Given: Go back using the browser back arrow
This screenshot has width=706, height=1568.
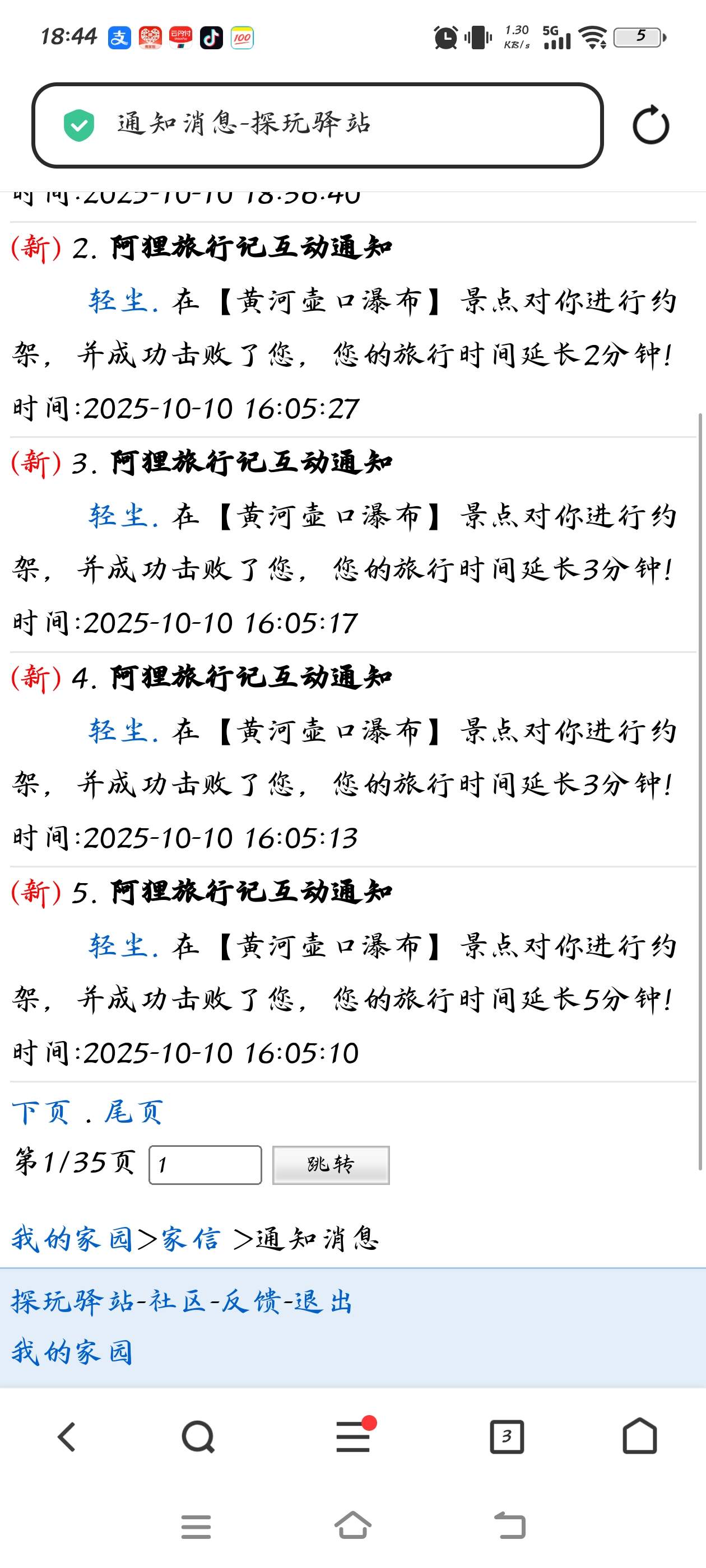Looking at the screenshot, I should [x=66, y=1436].
